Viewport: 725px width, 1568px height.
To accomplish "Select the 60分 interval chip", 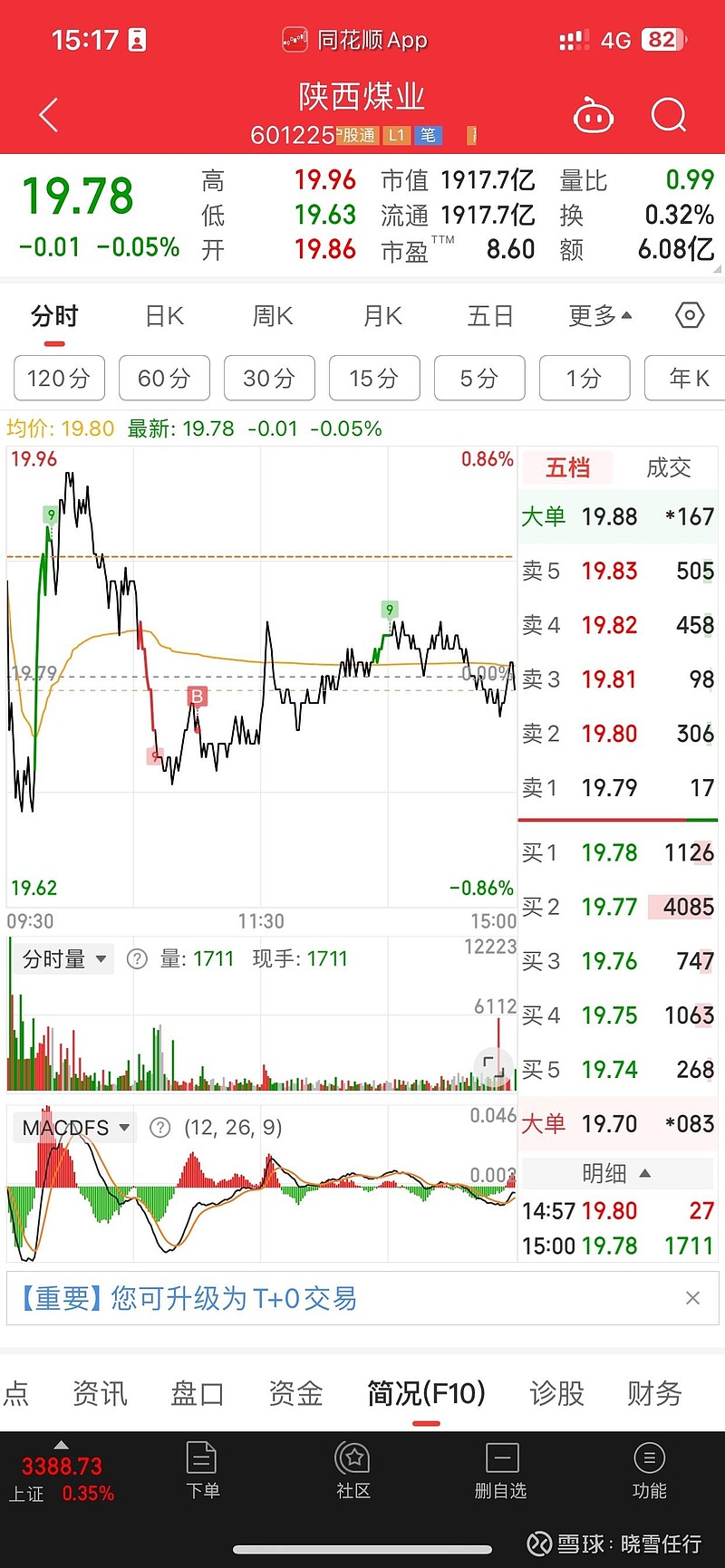I will click(x=164, y=378).
